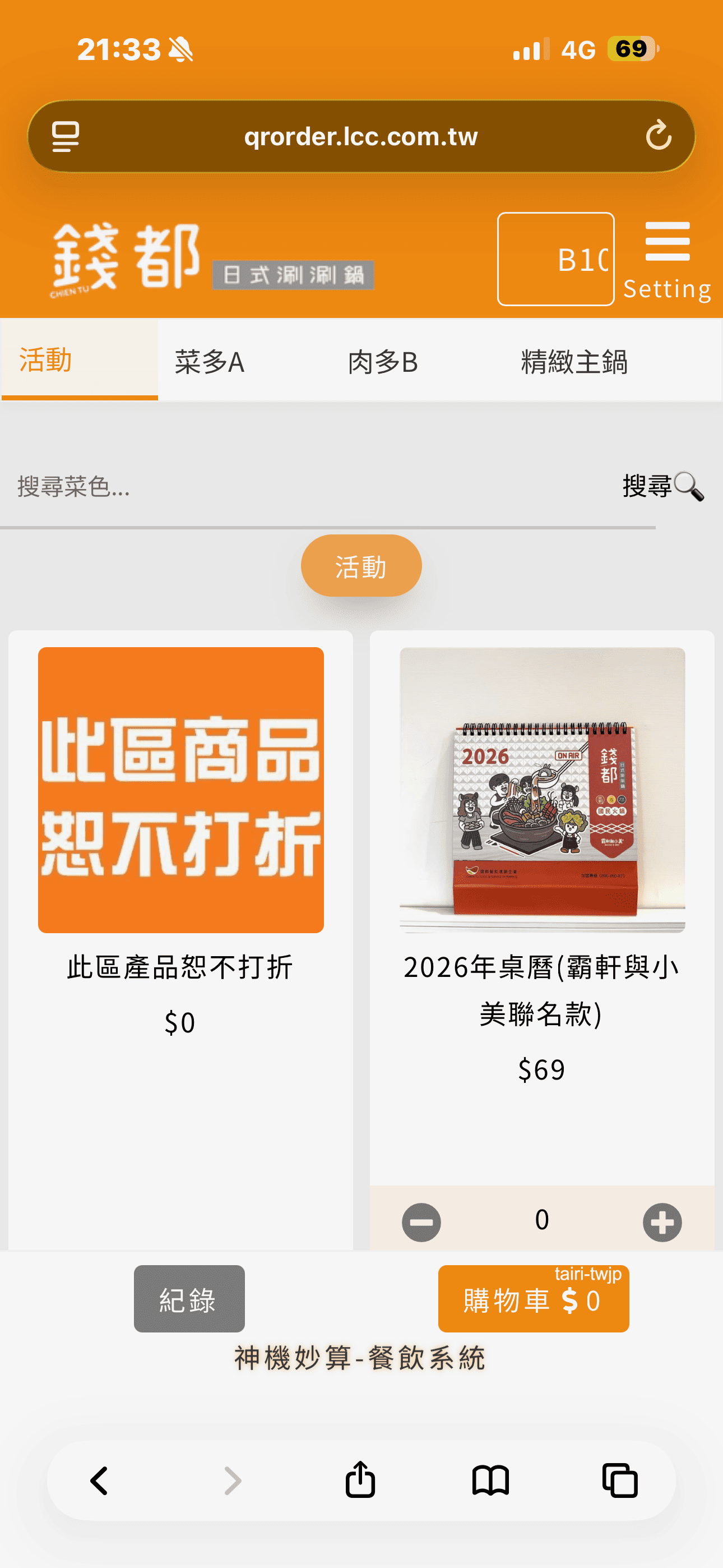Switch to the 菜多A tab
This screenshot has height=1568, width=723.
pyautogui.click(x=210, y=362)
